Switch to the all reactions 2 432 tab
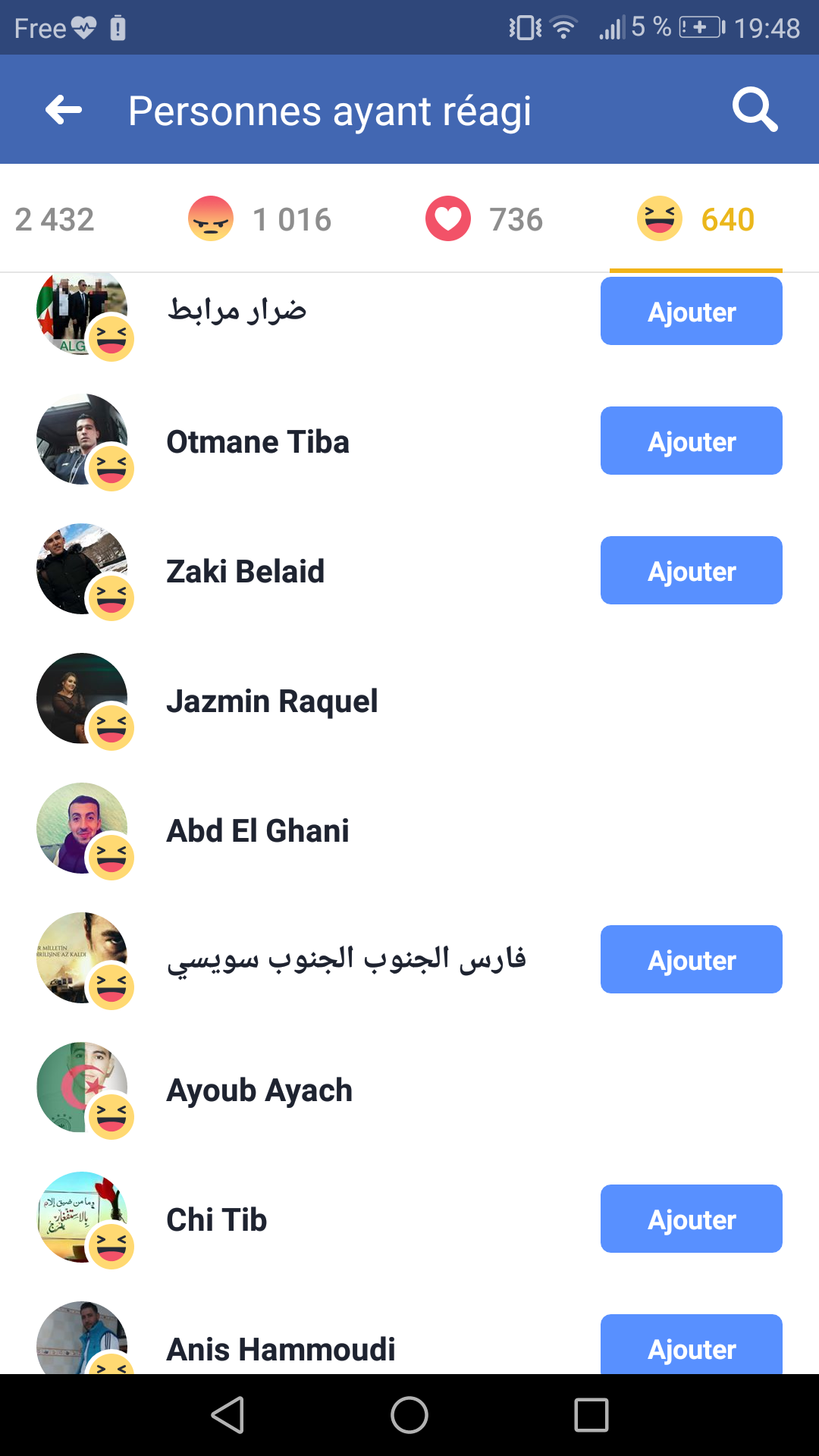This screenshot has height=1456, width=819. (55, 220)
